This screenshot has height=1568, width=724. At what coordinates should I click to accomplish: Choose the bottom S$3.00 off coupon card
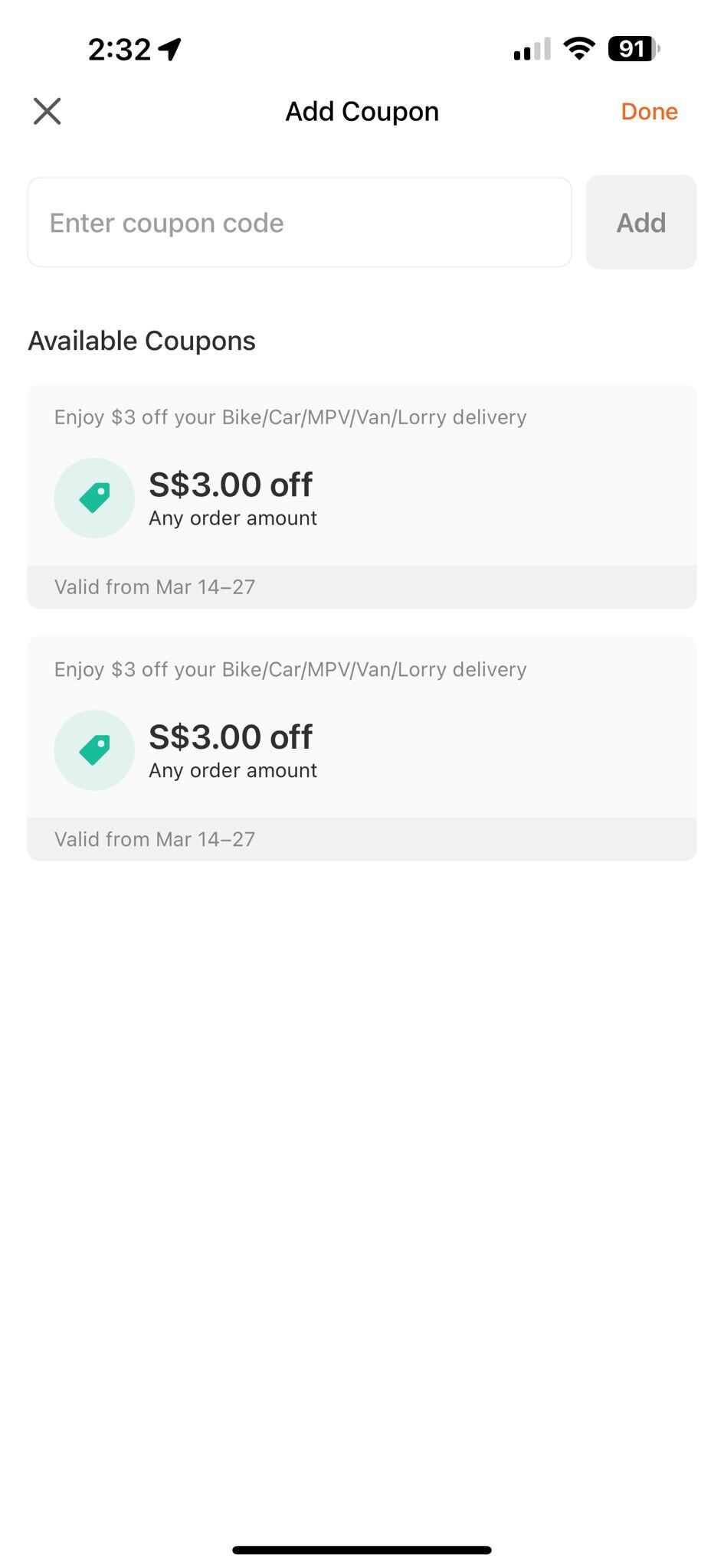(362, 748)
